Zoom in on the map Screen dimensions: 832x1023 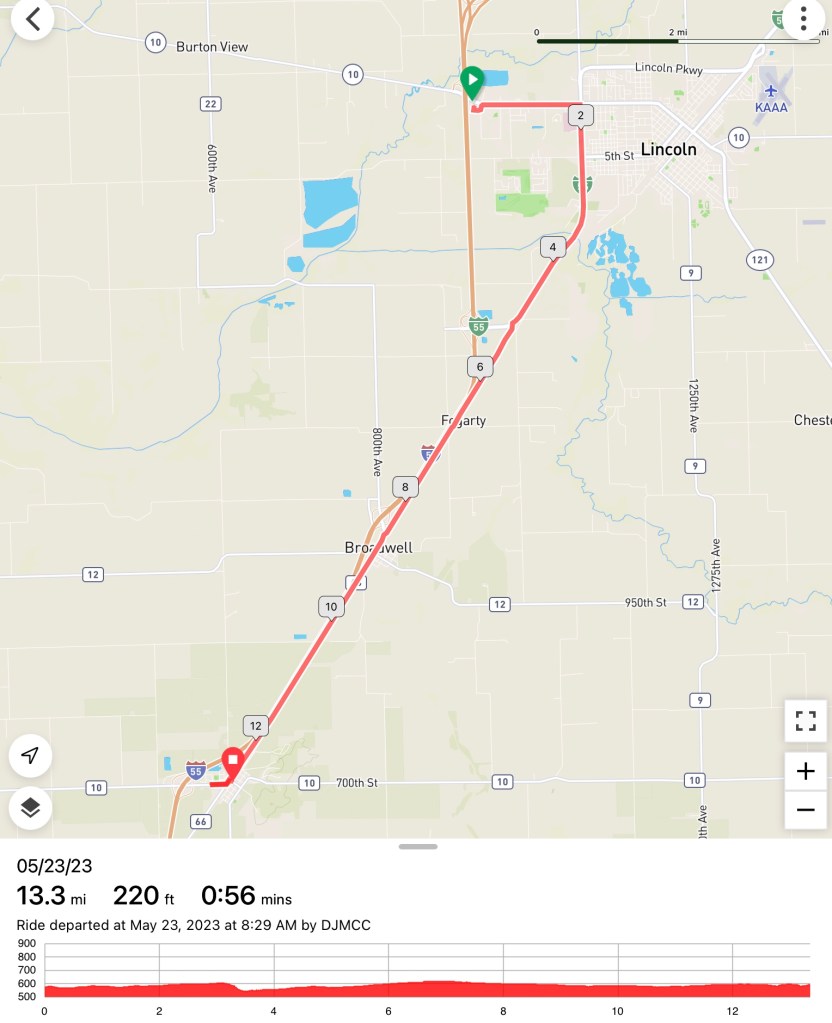click(805, 771)
